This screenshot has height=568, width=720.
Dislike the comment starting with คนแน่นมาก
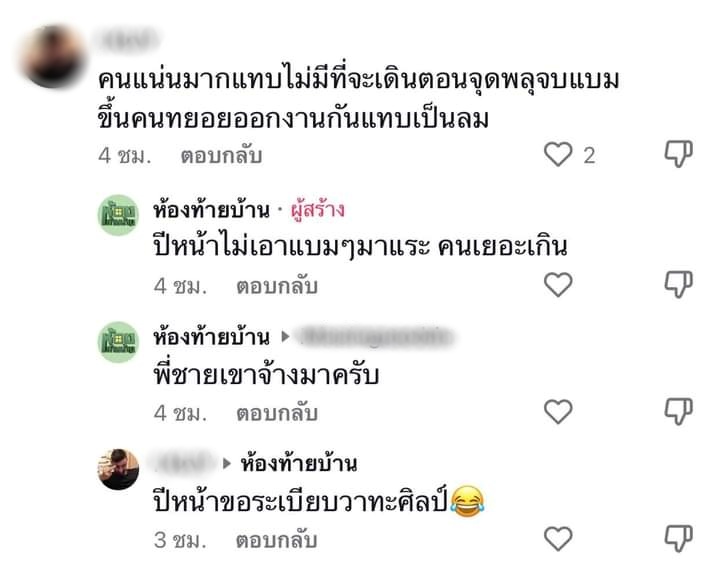pyautogui.click(x=678, y=154)
